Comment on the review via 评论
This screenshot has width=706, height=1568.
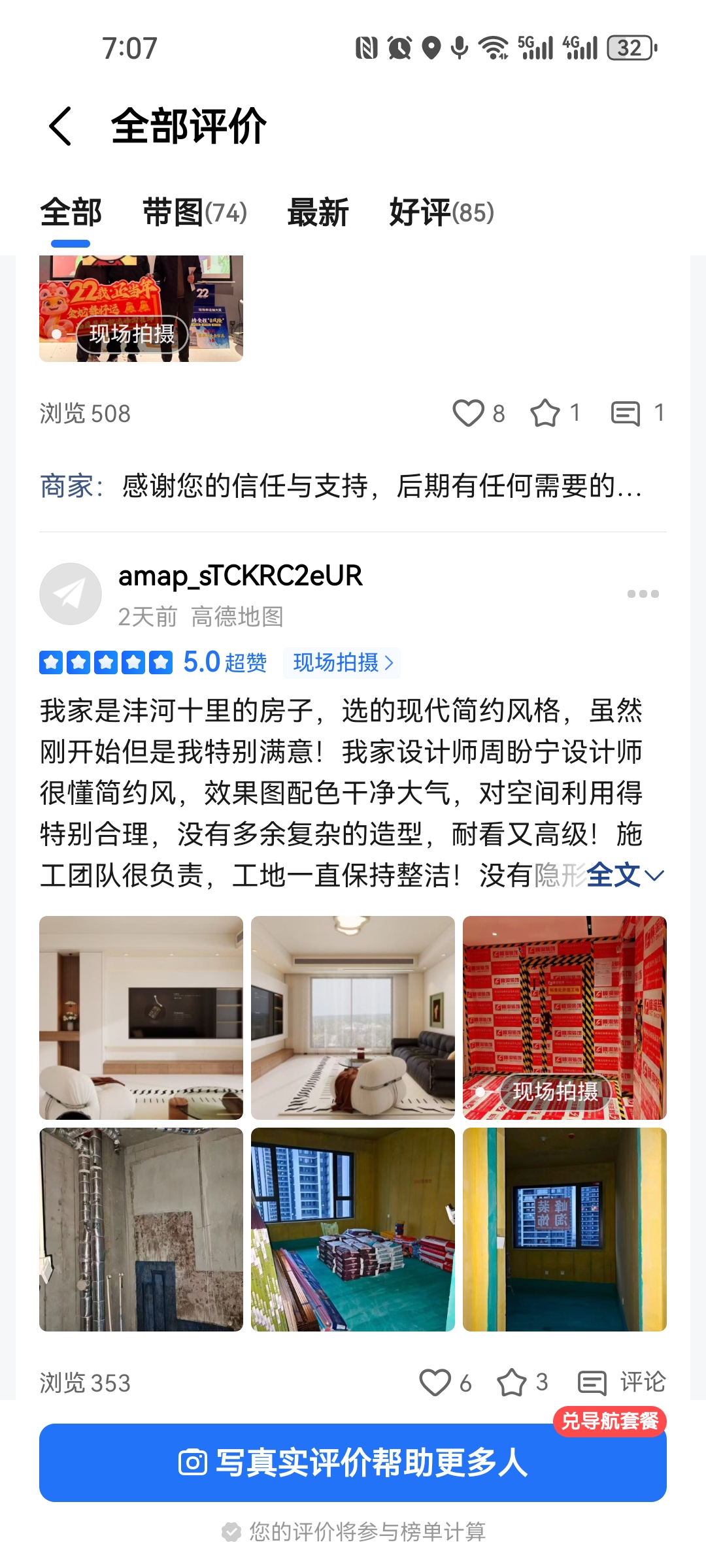tap(622, 1382)
